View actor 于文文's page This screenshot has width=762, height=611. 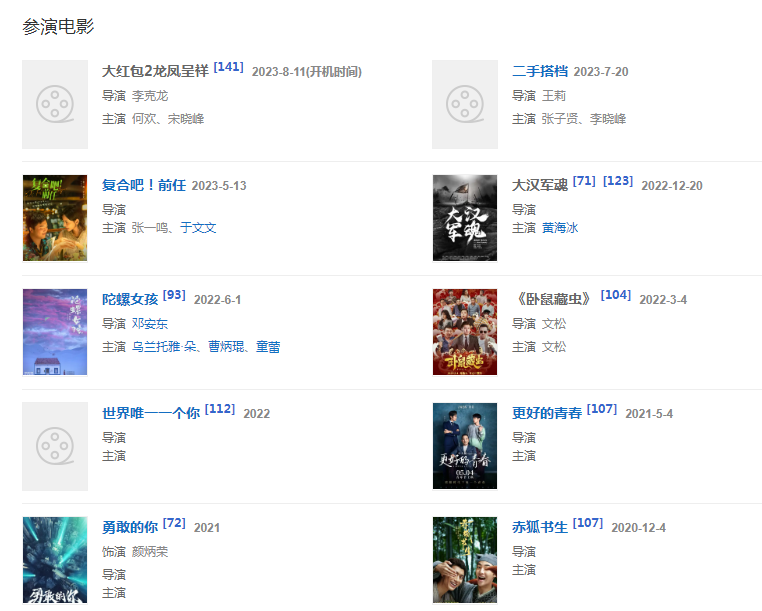198,228
